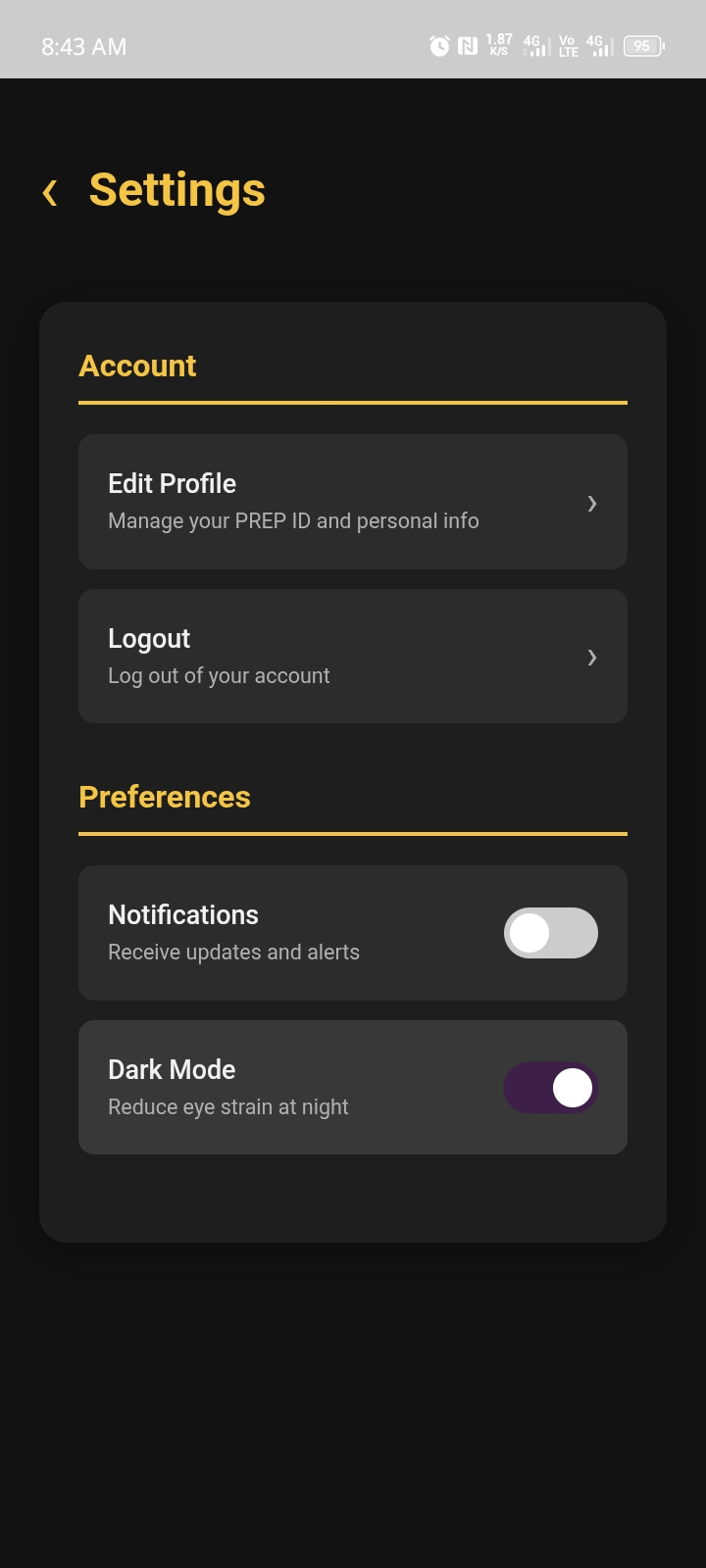Image resolution: width=706 pixels, height=1568 pixels.
Task: Enable the Notifications switch
Action: pos(550,933)
